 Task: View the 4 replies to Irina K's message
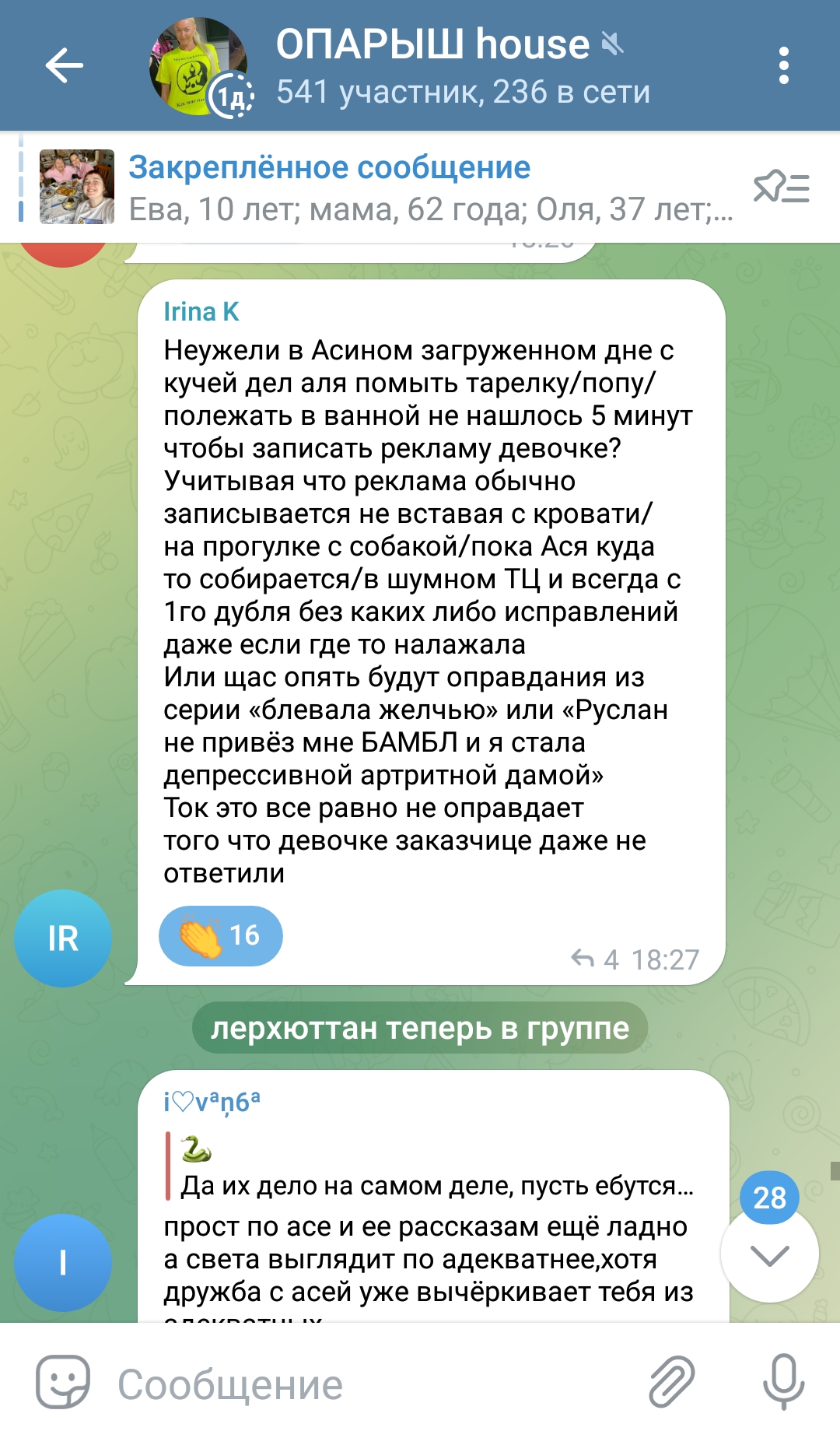597,959
